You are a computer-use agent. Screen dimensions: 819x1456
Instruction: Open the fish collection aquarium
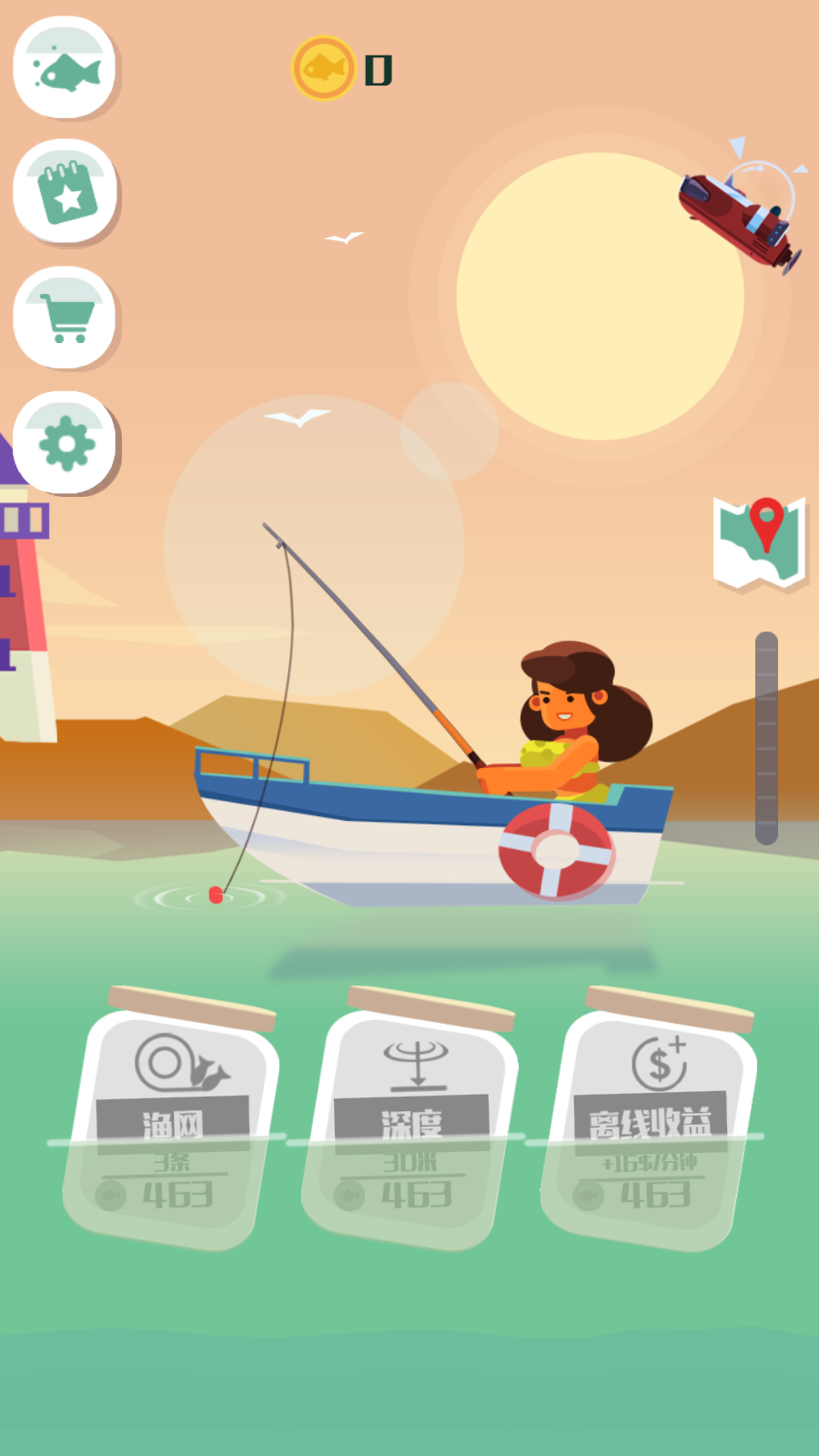point(64,68)
